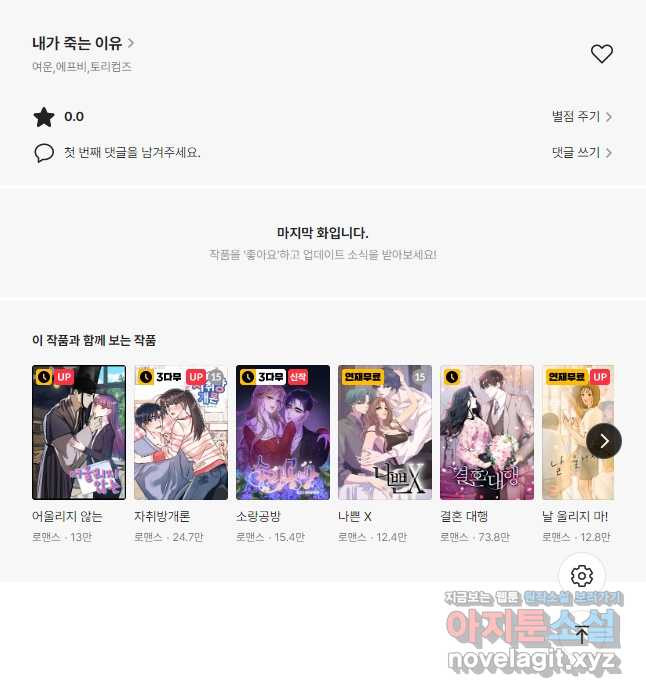Open 별점 주기 to rate
The width and height of the screenshot is (646, 698).
coord(581,117)
